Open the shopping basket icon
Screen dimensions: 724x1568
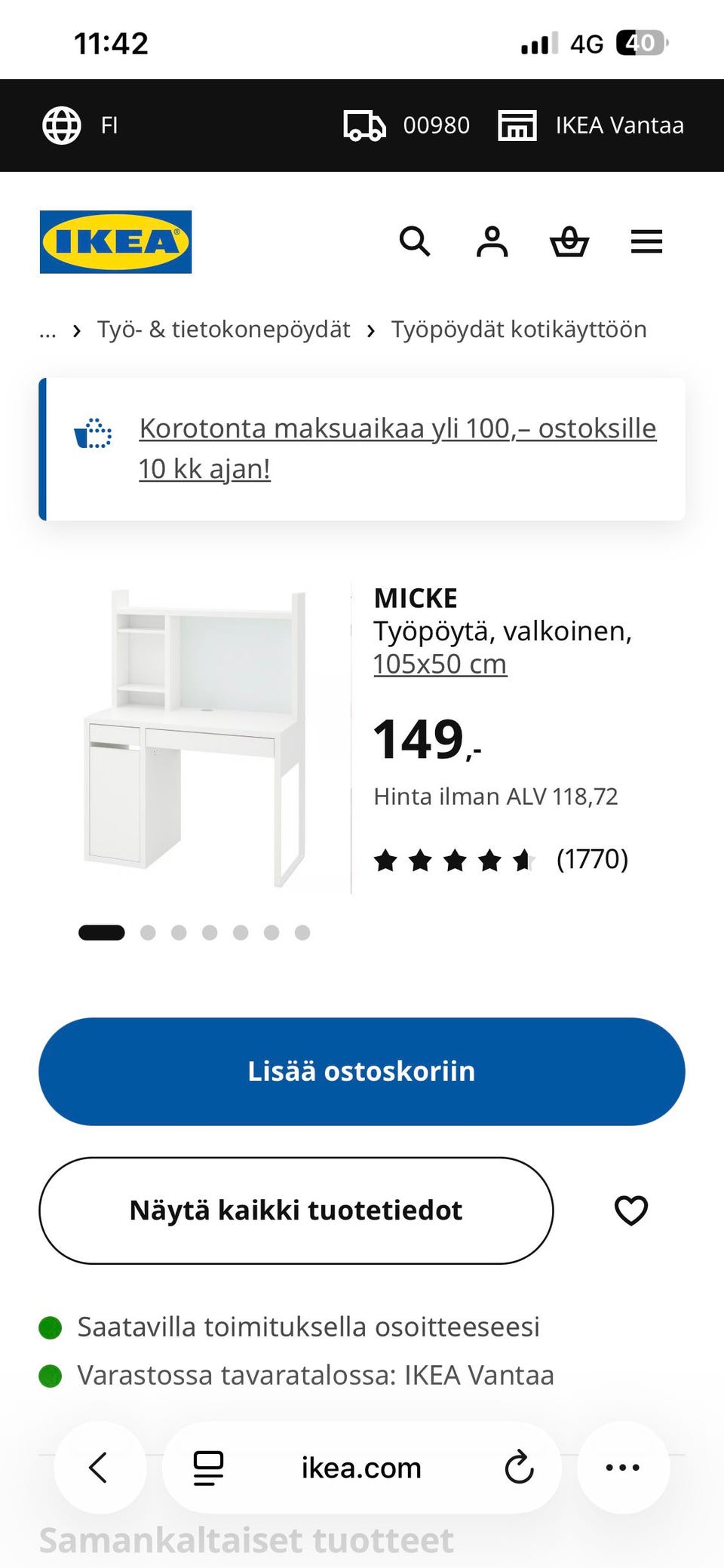(x=569, y=242)
